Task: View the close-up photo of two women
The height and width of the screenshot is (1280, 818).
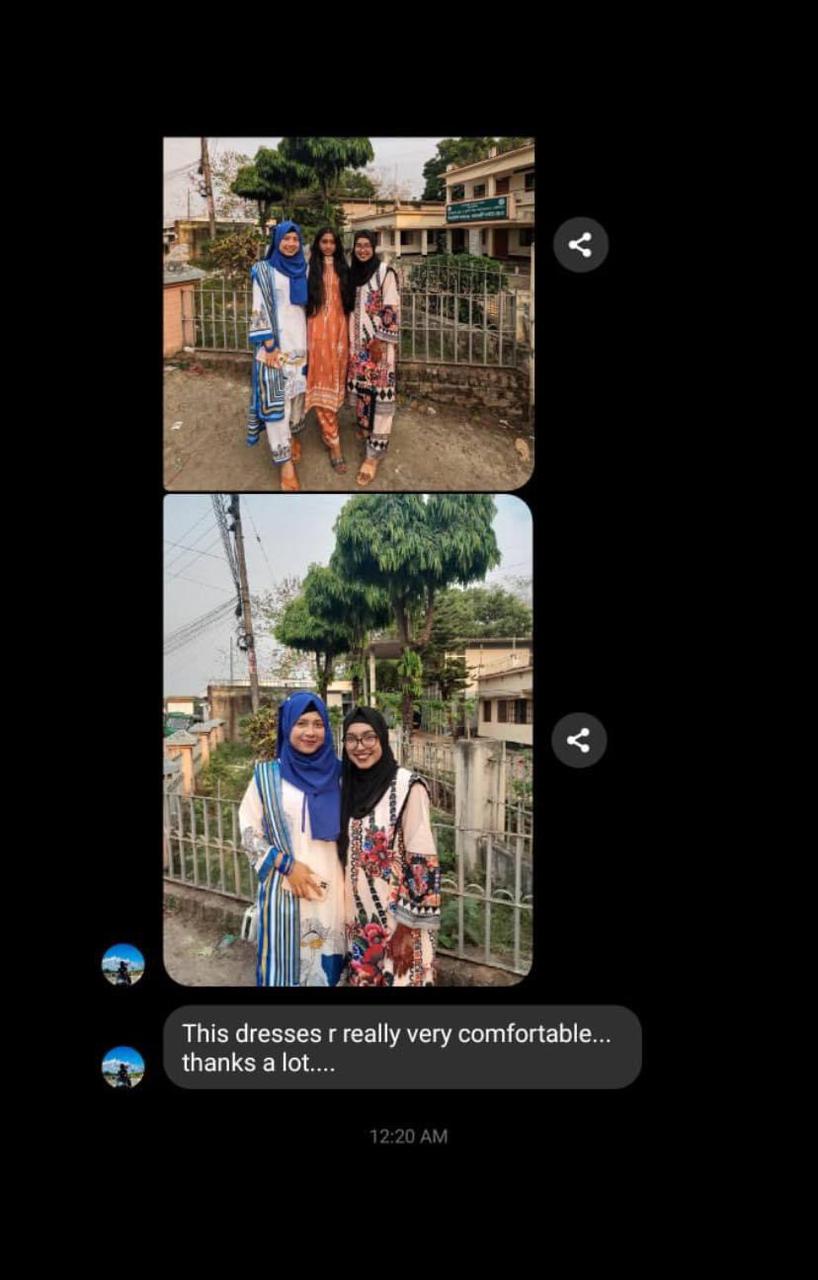Action: point(348,740)
